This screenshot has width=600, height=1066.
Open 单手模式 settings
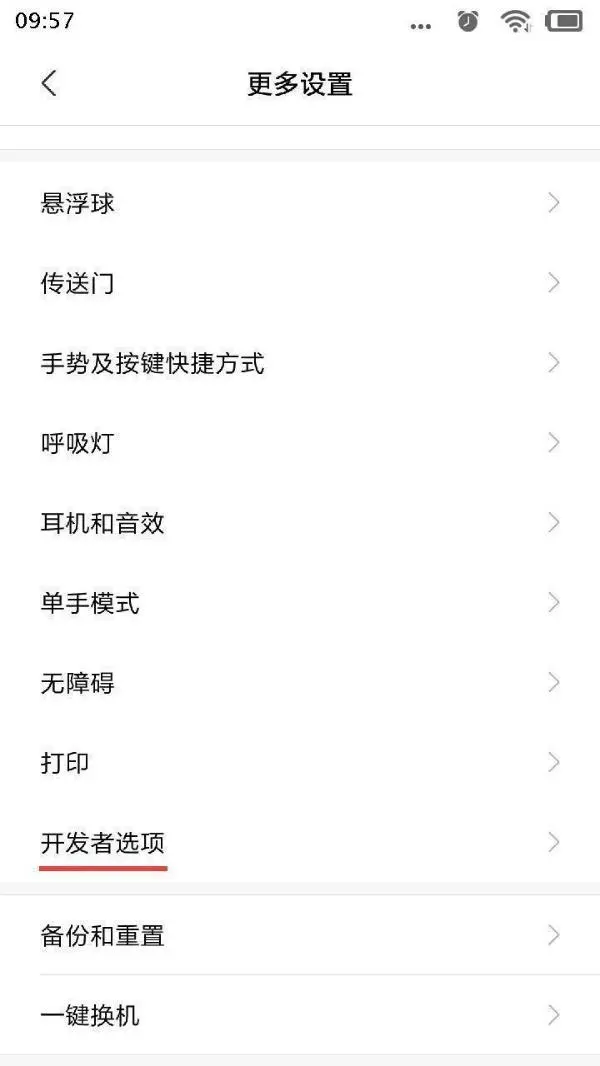pos(300,603)
